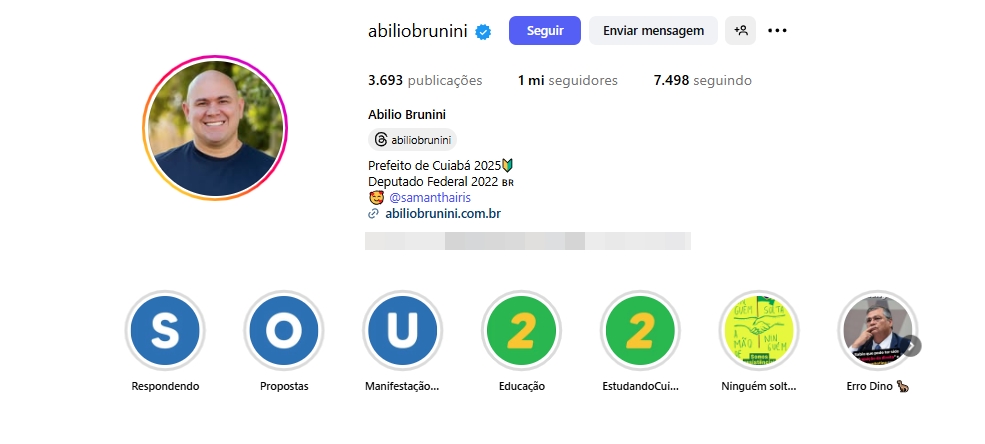Viewport: 985px width, 444px height.
Task: Open the abiliobrunini Threads badge
Action: click(412, 140)
